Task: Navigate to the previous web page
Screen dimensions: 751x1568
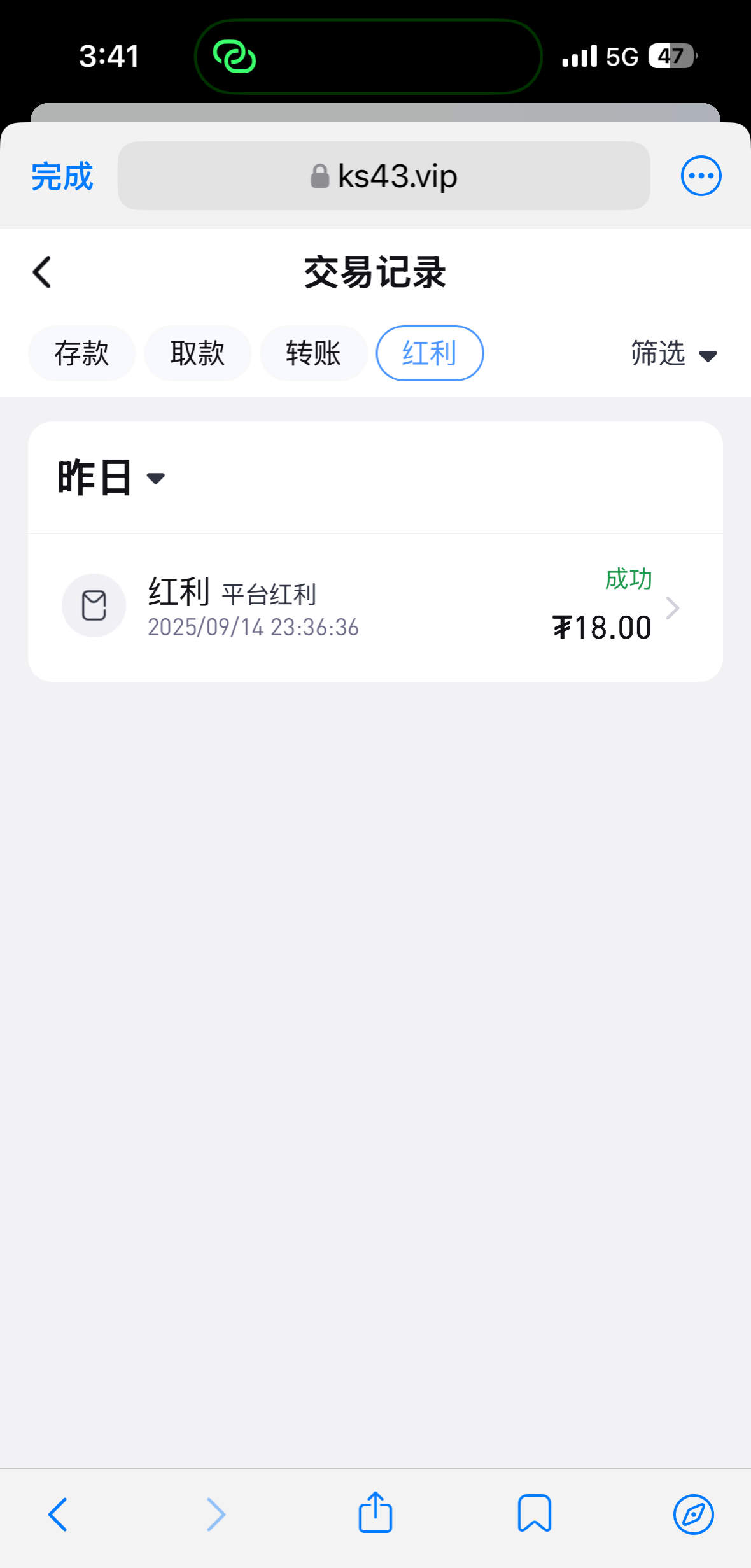Action: click(58, 1514)
